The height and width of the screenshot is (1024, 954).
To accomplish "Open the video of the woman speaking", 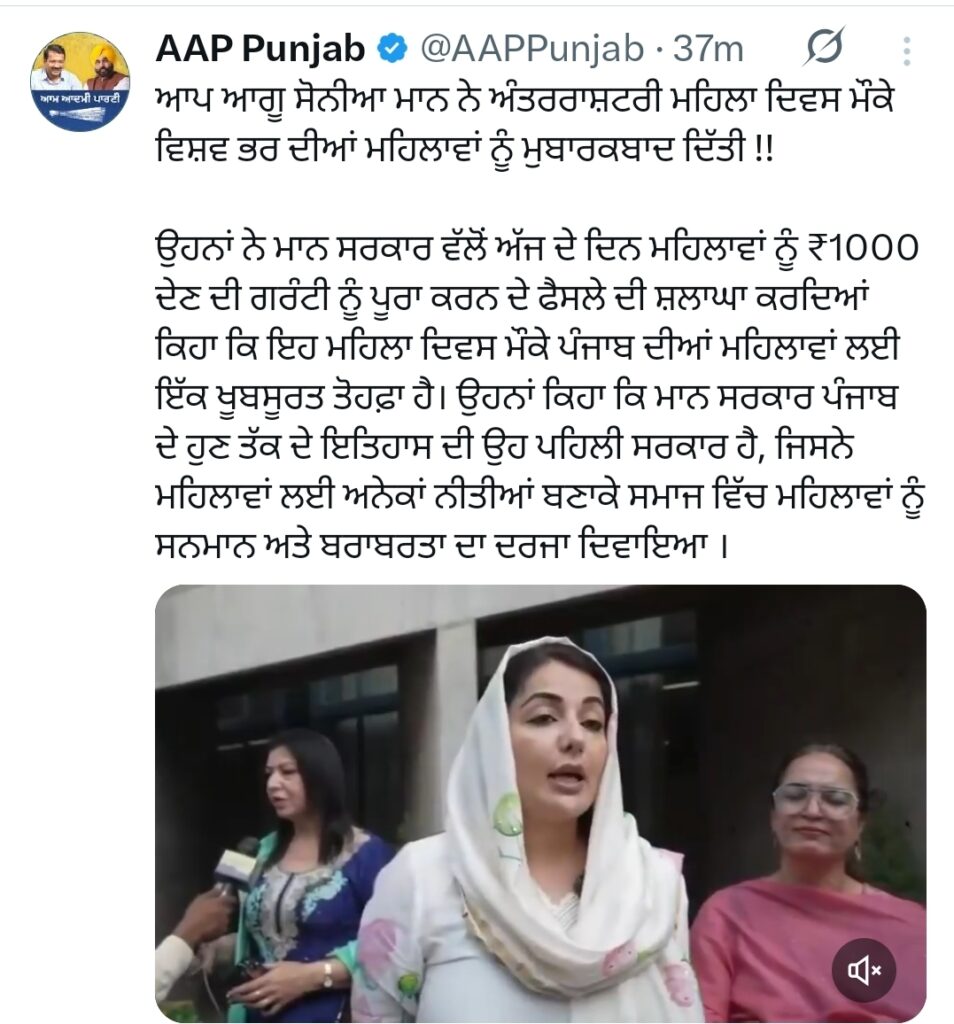I will pyautogui.click(x=540, y=800).
